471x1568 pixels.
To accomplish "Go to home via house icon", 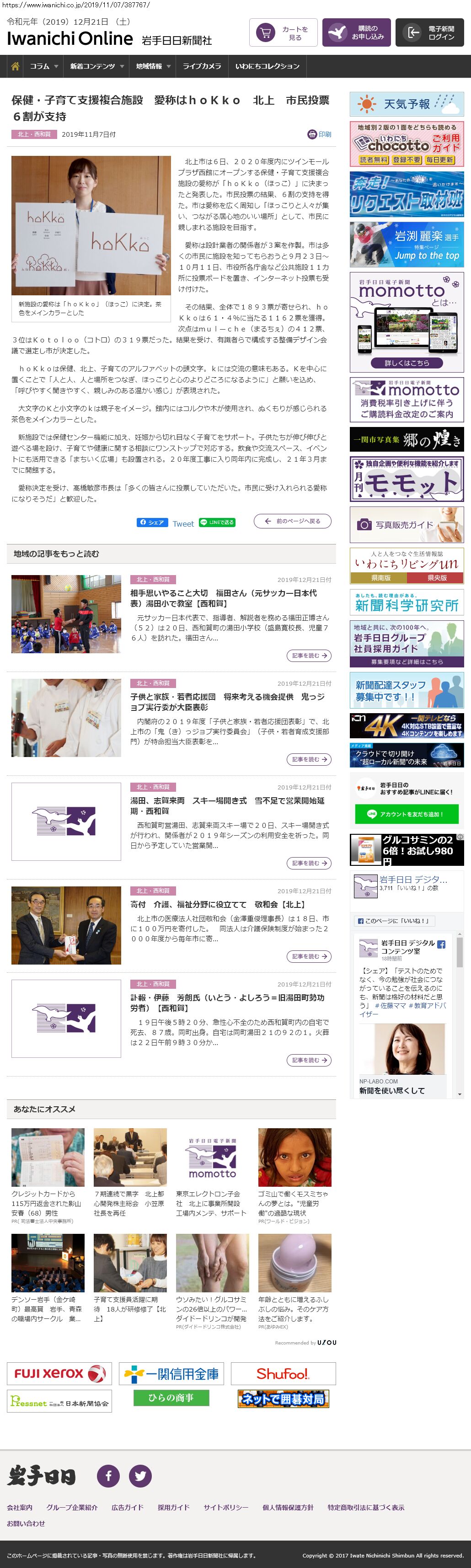I will pos(15,66).
